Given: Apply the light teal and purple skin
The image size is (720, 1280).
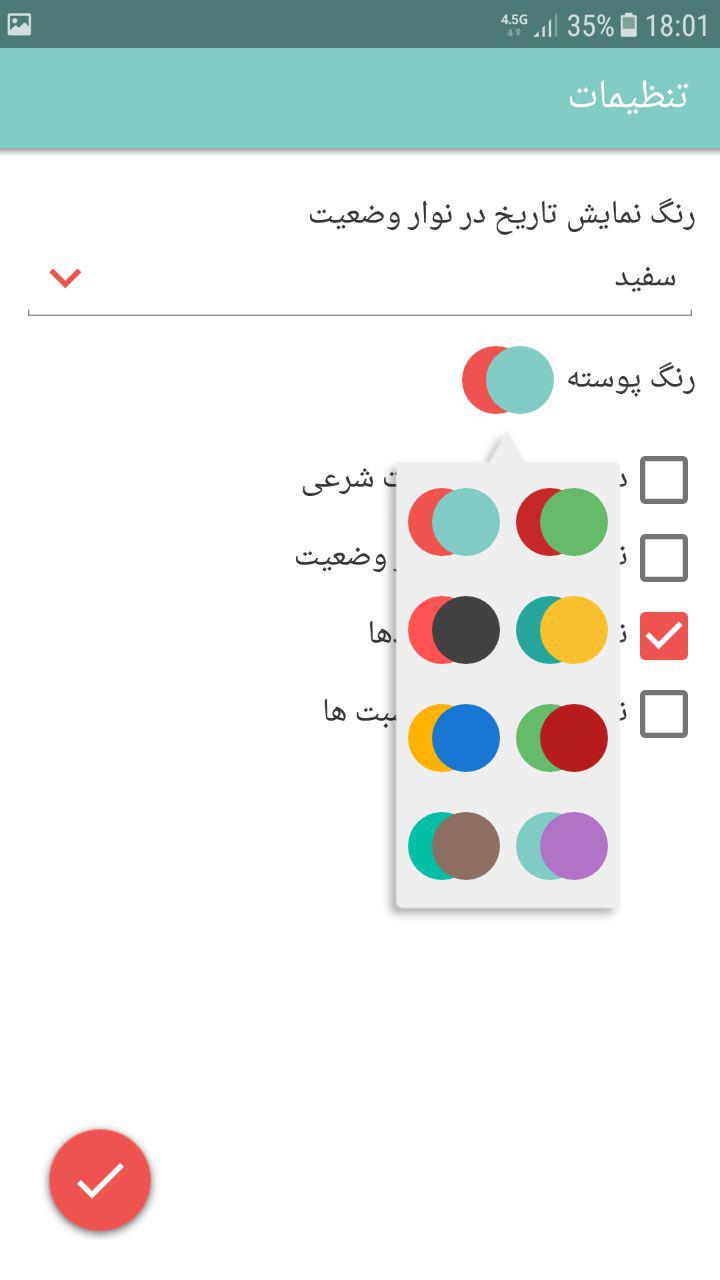Looking at the screenshot, I should click(562, 846).
